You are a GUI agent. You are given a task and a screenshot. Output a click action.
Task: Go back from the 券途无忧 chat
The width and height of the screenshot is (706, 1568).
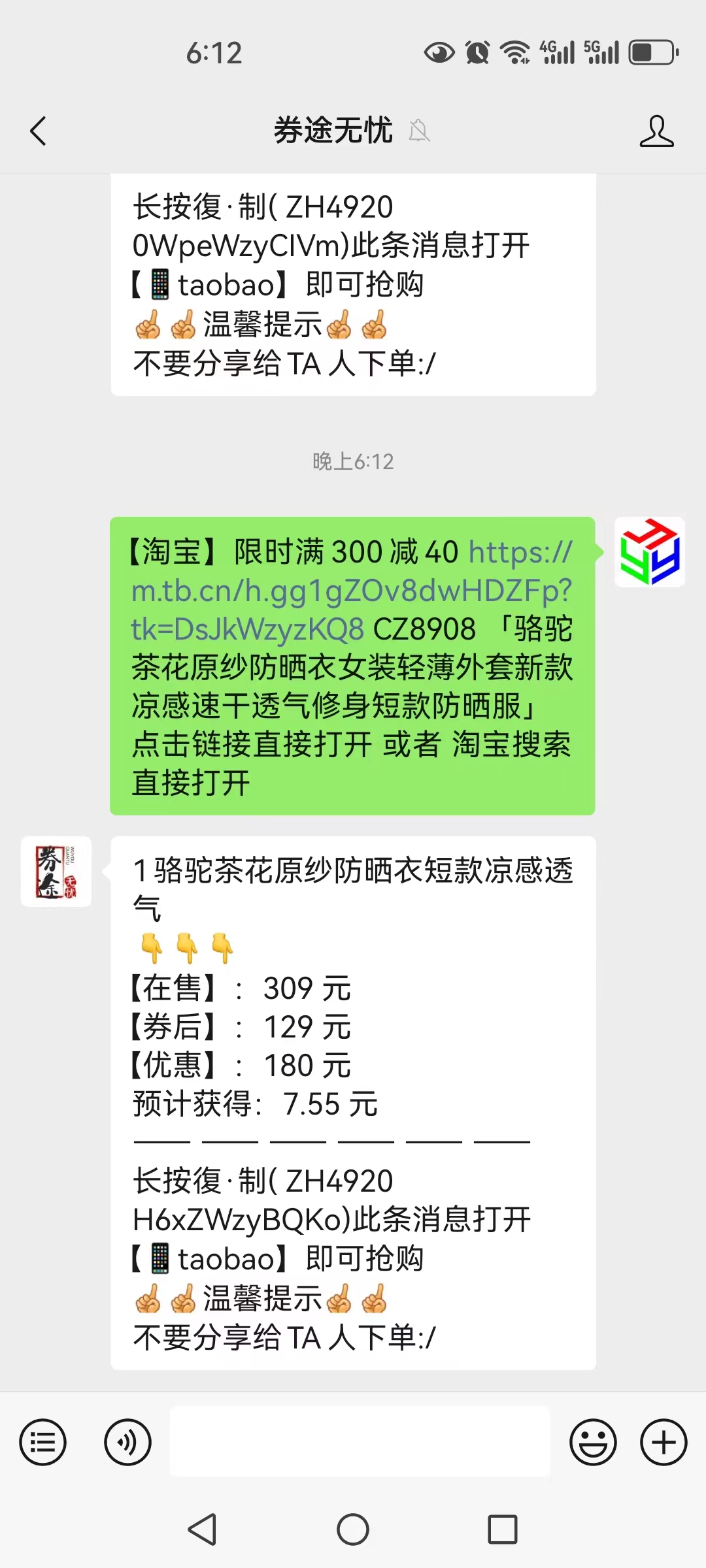[x=39, y=131]
